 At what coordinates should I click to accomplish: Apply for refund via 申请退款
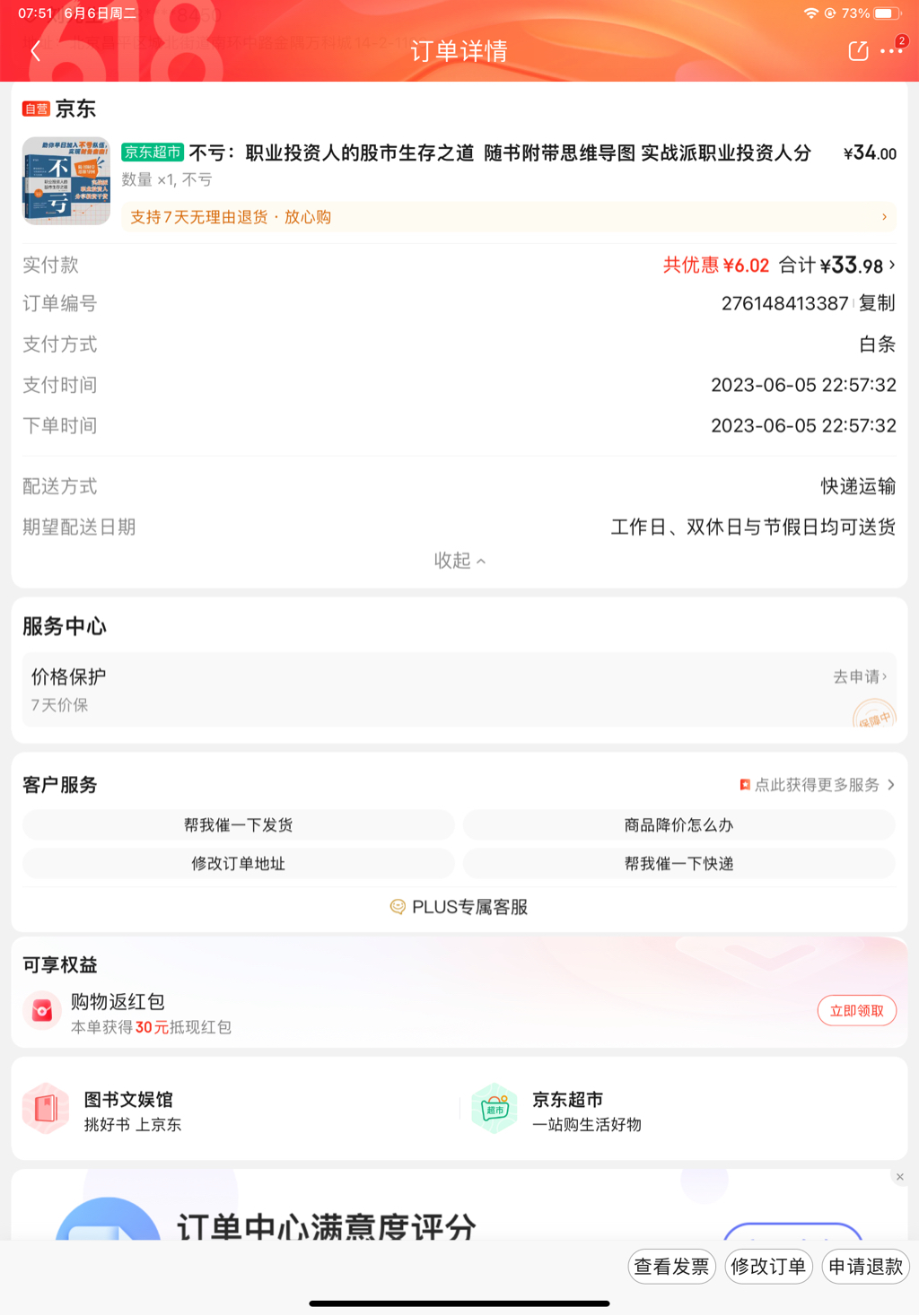tap(865, 1267)
